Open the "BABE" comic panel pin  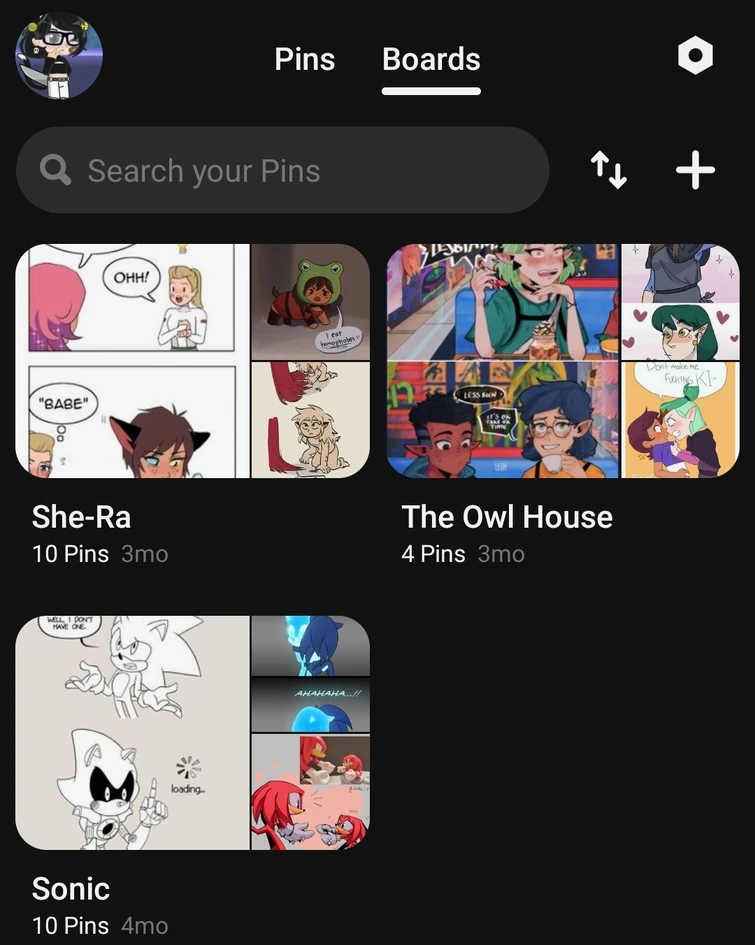130,420
